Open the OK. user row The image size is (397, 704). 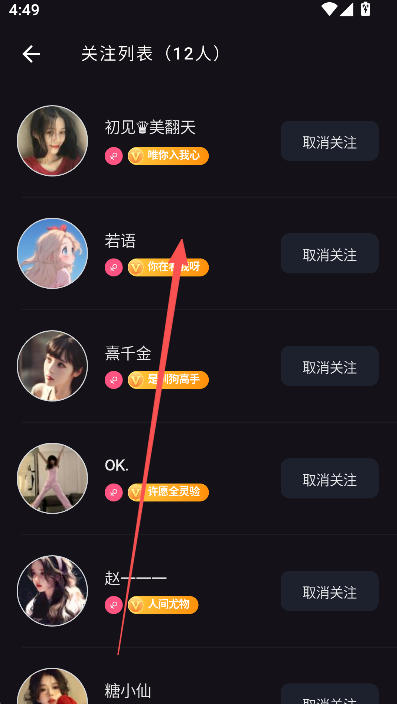click(x=198, y=479)
